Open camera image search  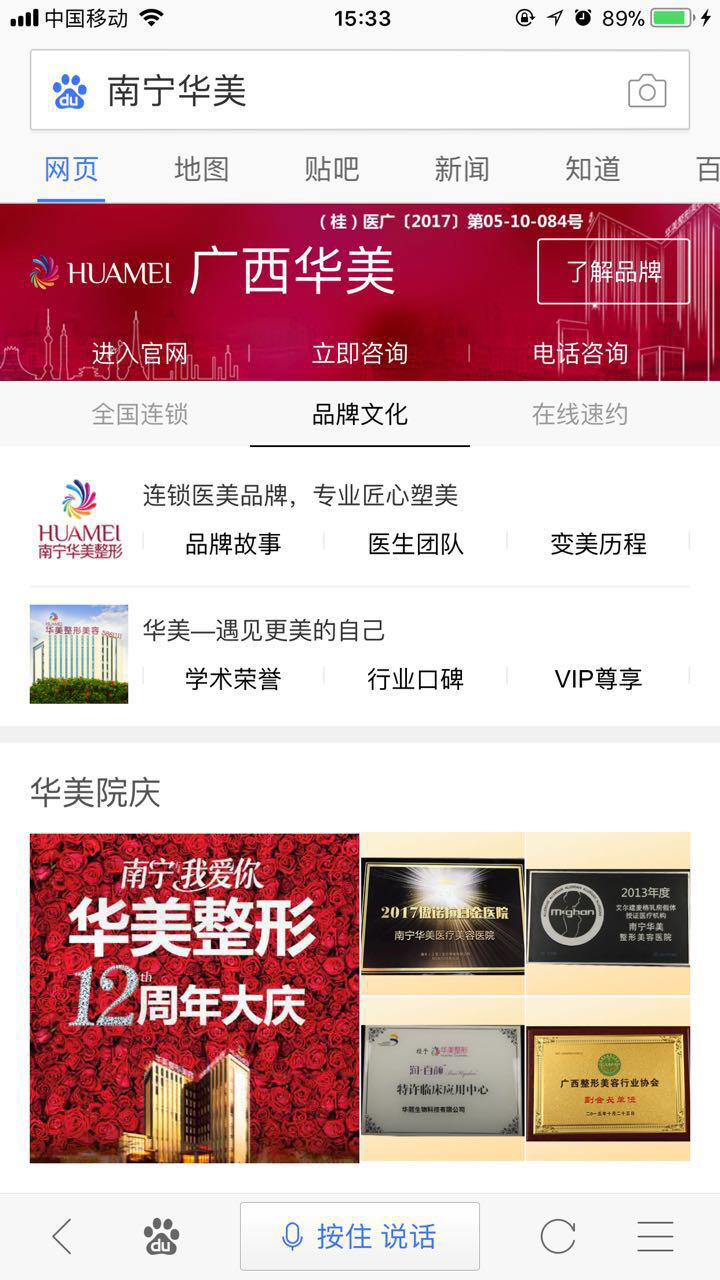647,91
